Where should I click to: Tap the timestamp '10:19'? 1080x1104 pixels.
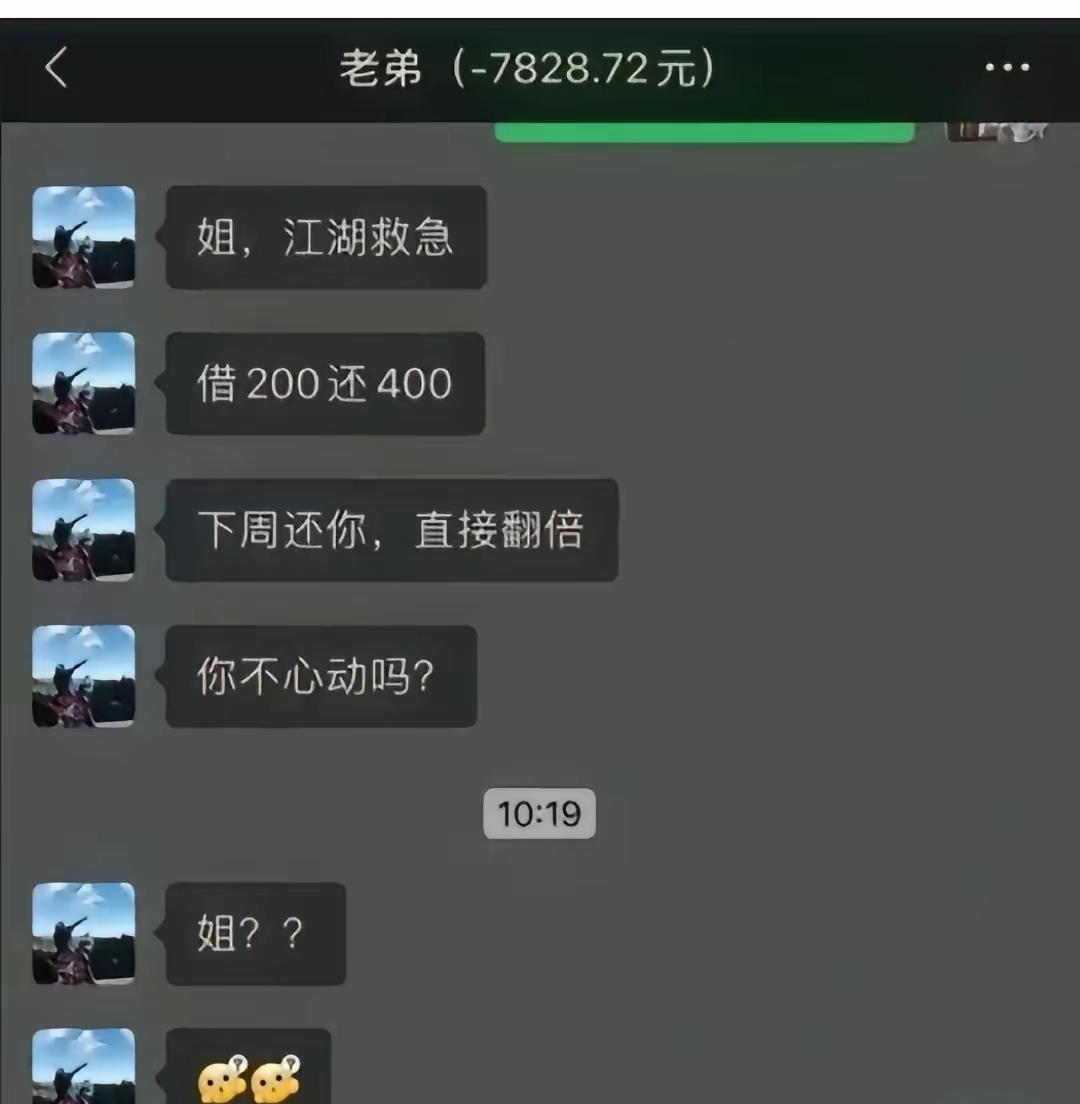[540, 814]
